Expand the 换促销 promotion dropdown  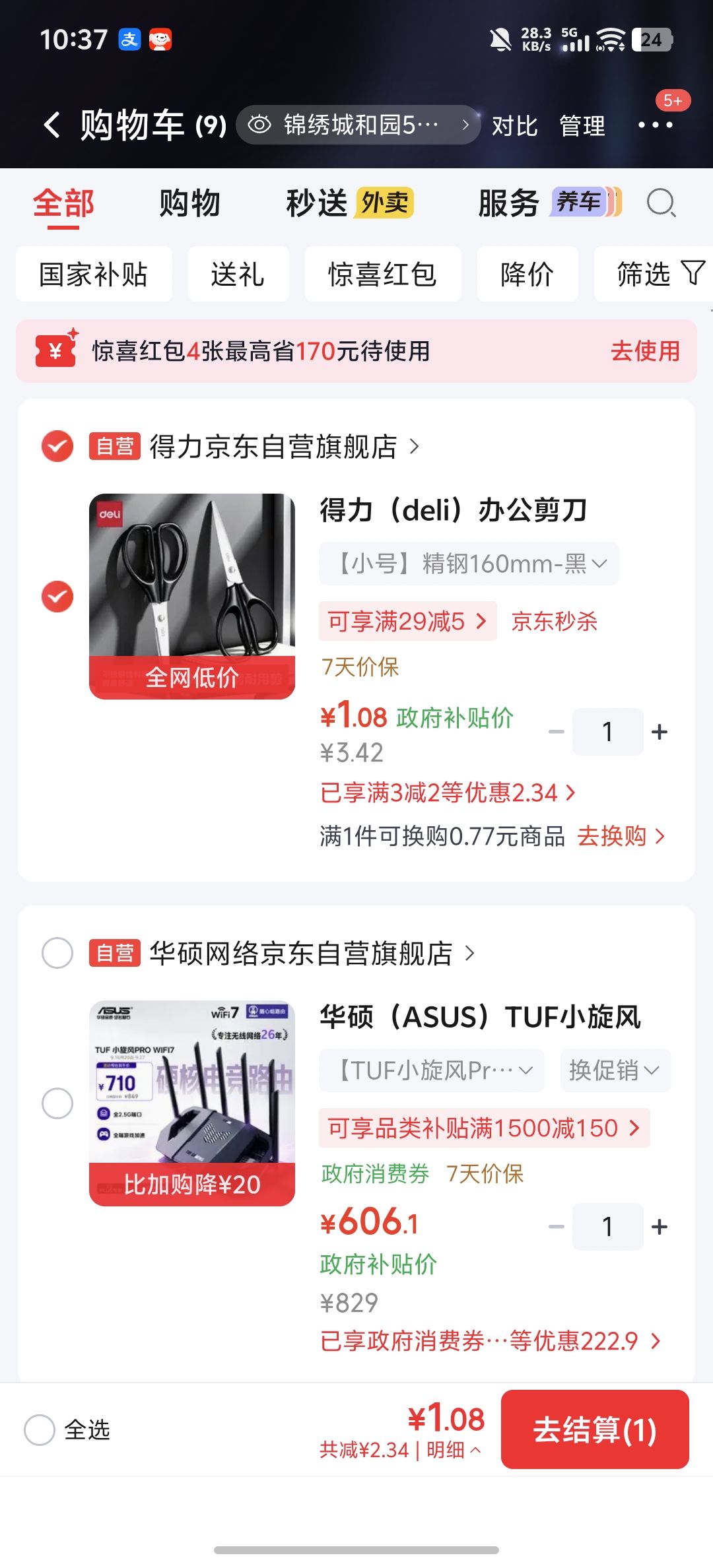coord(615,1070)
